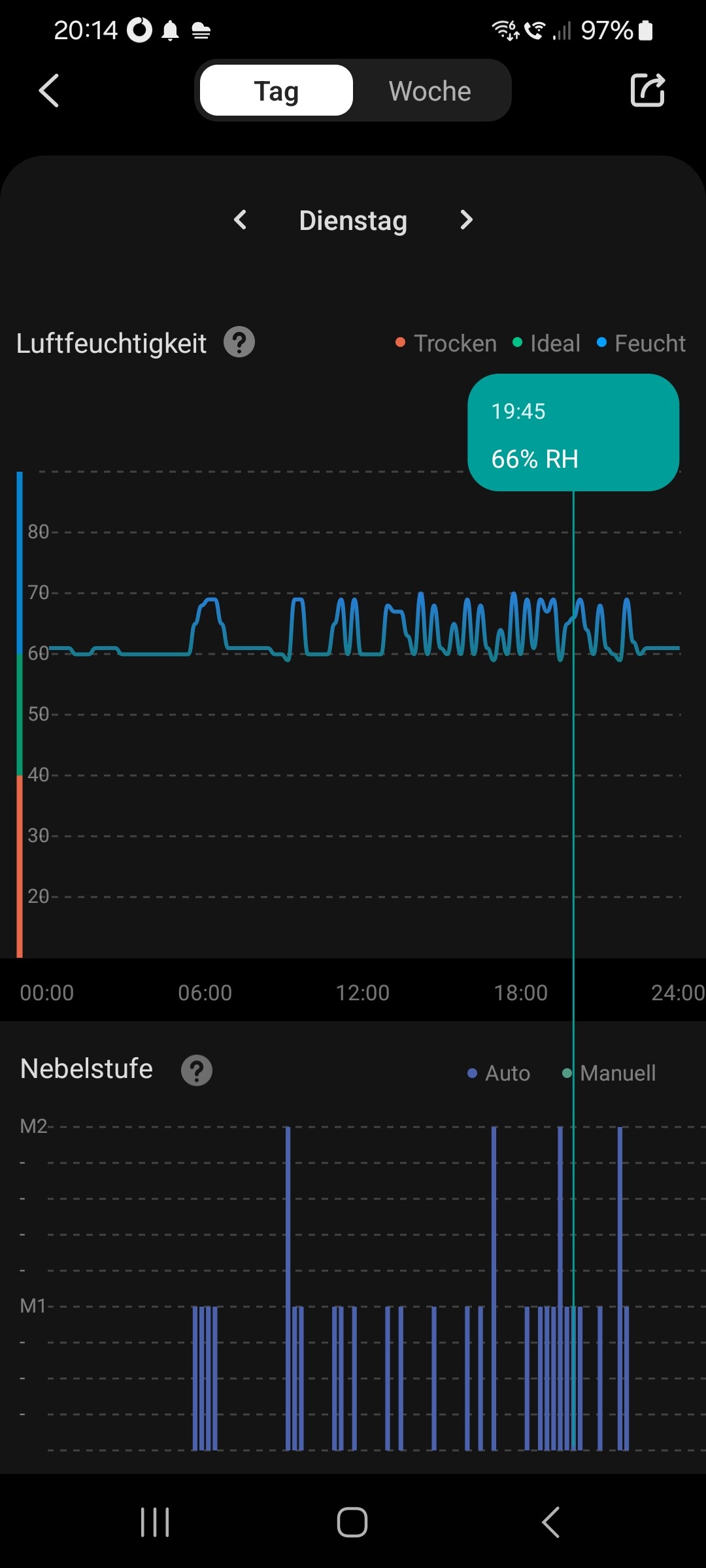Open recent apps from the navigation bar
The image size is (706, 1568).
coord(156,1522)
